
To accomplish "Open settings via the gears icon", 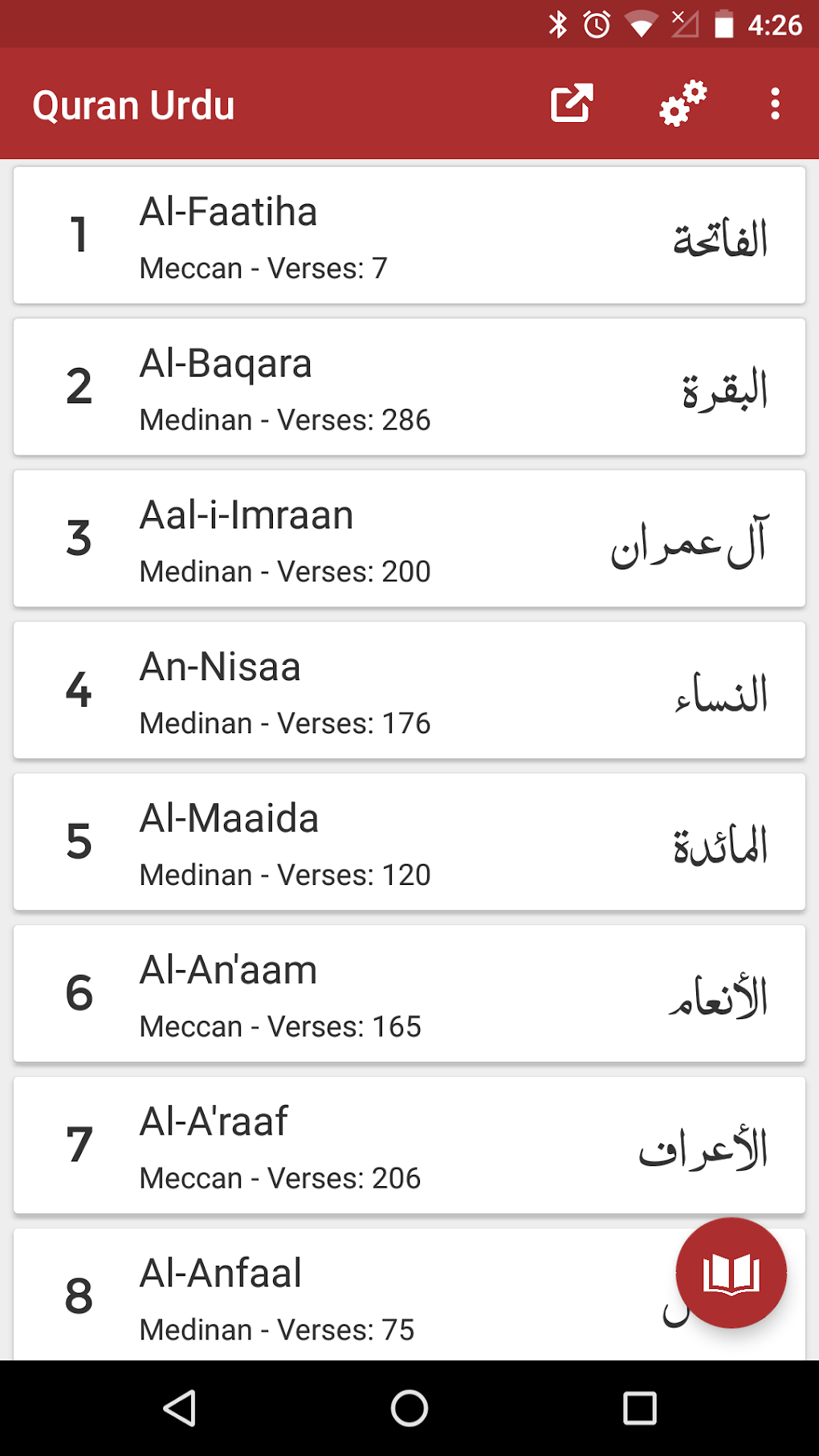I will 682,104.
